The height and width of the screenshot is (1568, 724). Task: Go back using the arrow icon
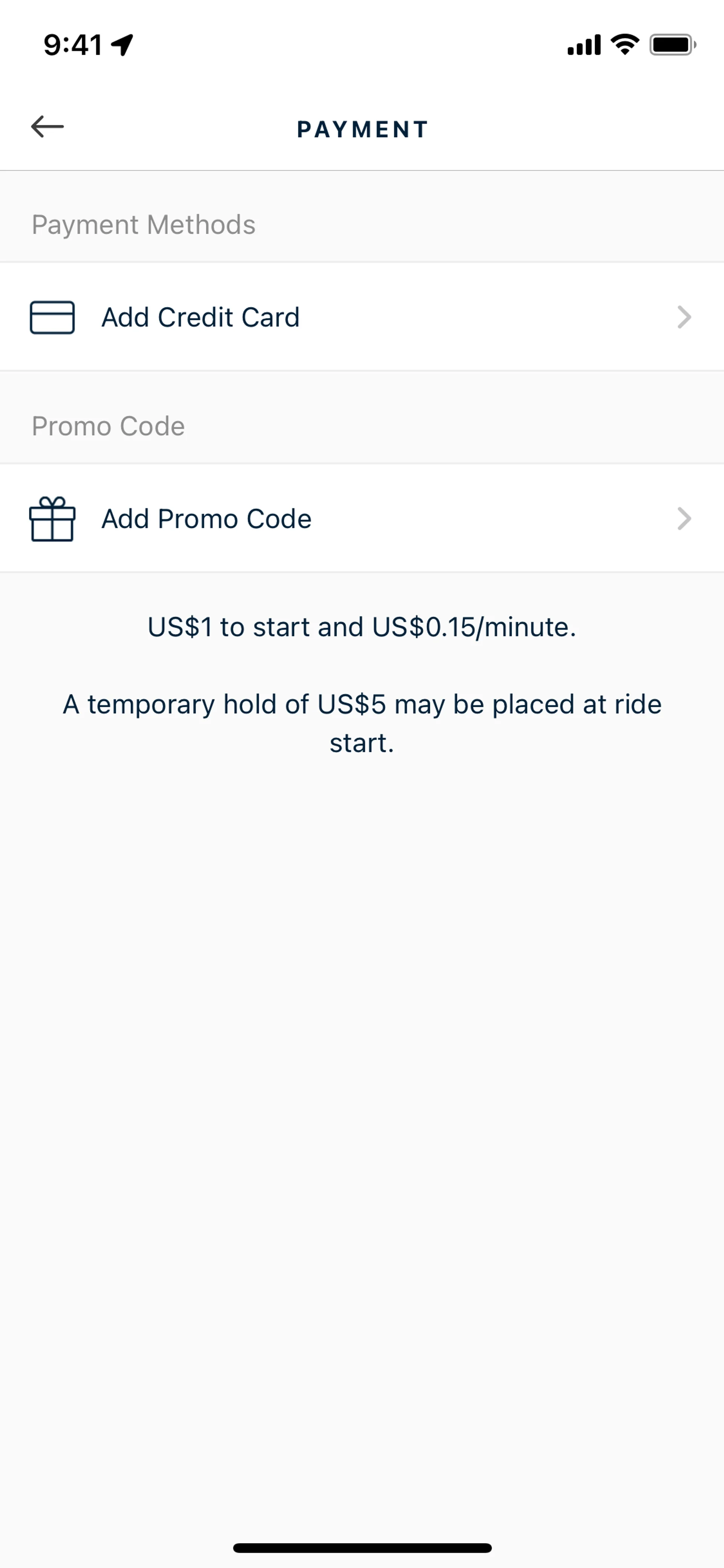48,127
